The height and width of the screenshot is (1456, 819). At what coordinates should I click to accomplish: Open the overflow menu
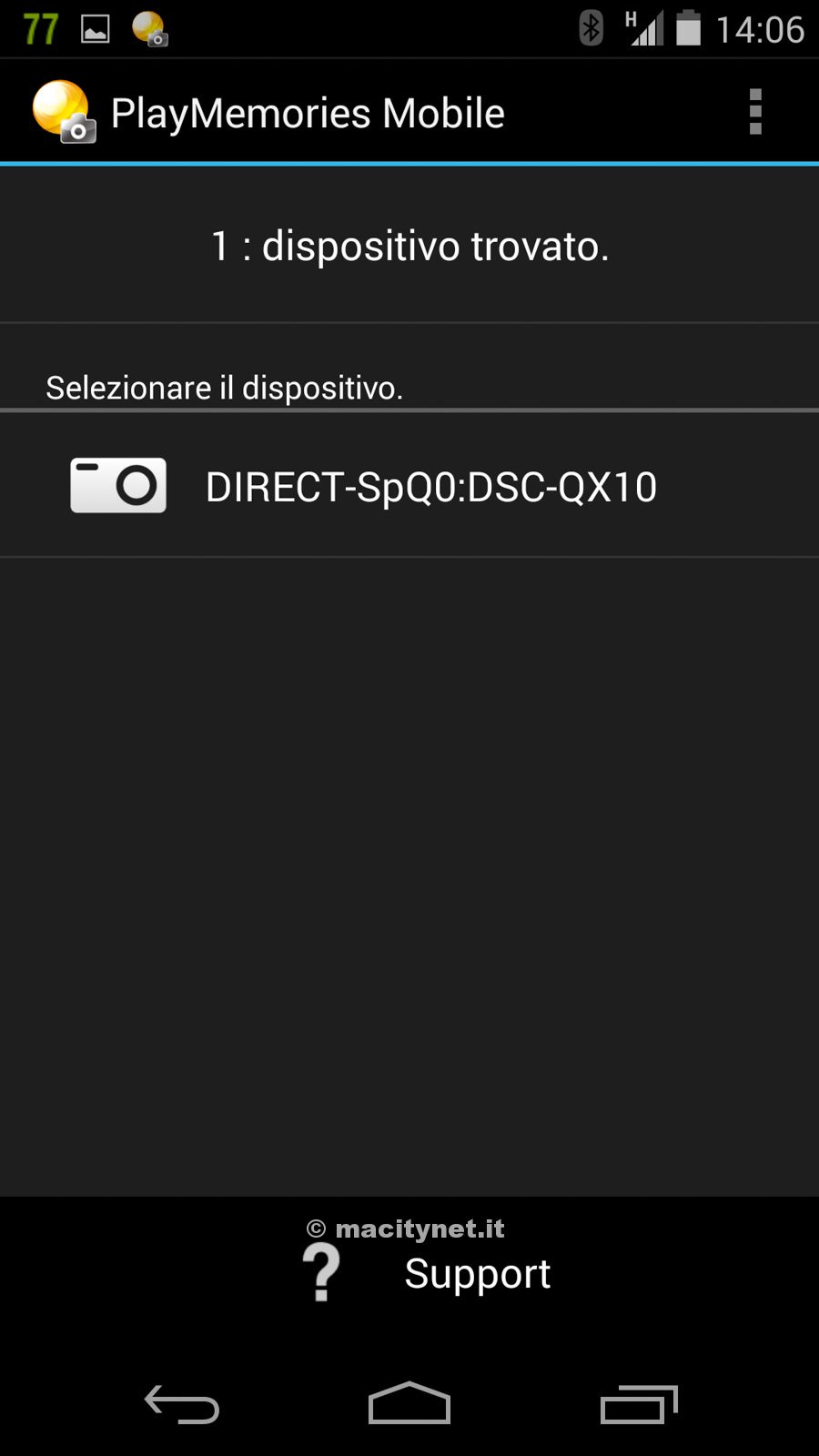pyautogui.click(x=754, y=112)
